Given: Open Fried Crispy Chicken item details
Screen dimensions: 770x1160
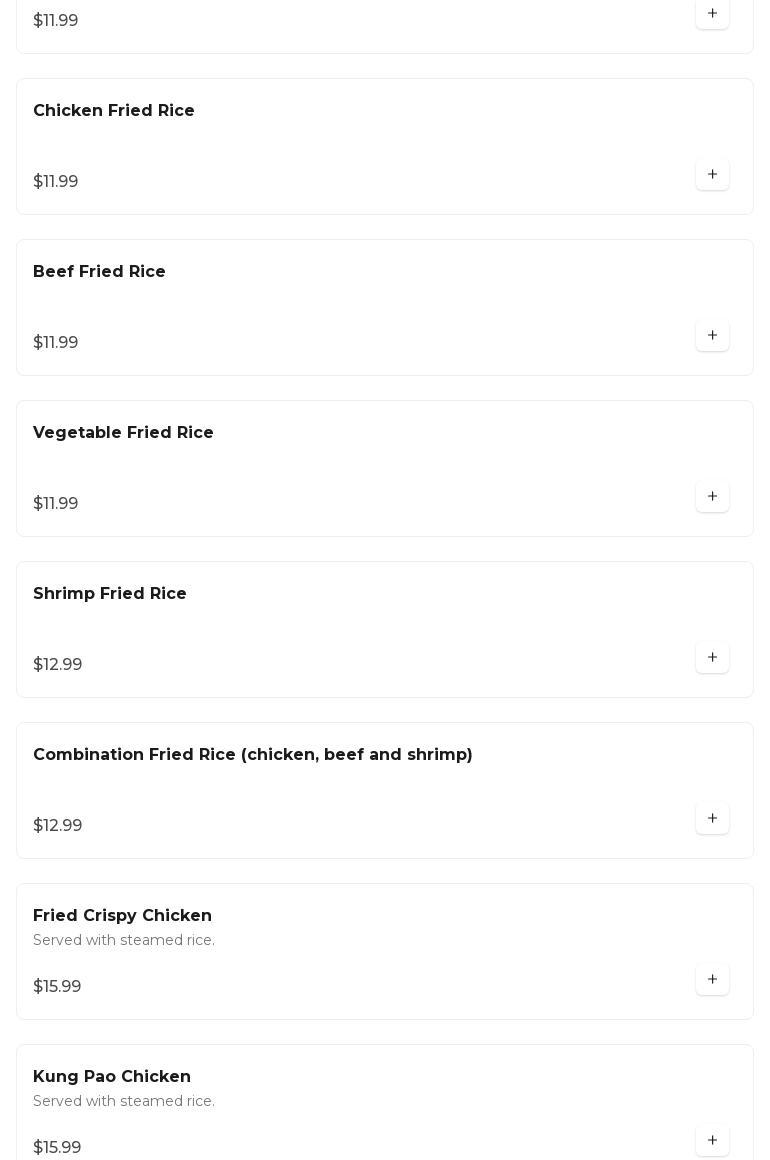Looking at the screenshot, I should tap(123, 916).
